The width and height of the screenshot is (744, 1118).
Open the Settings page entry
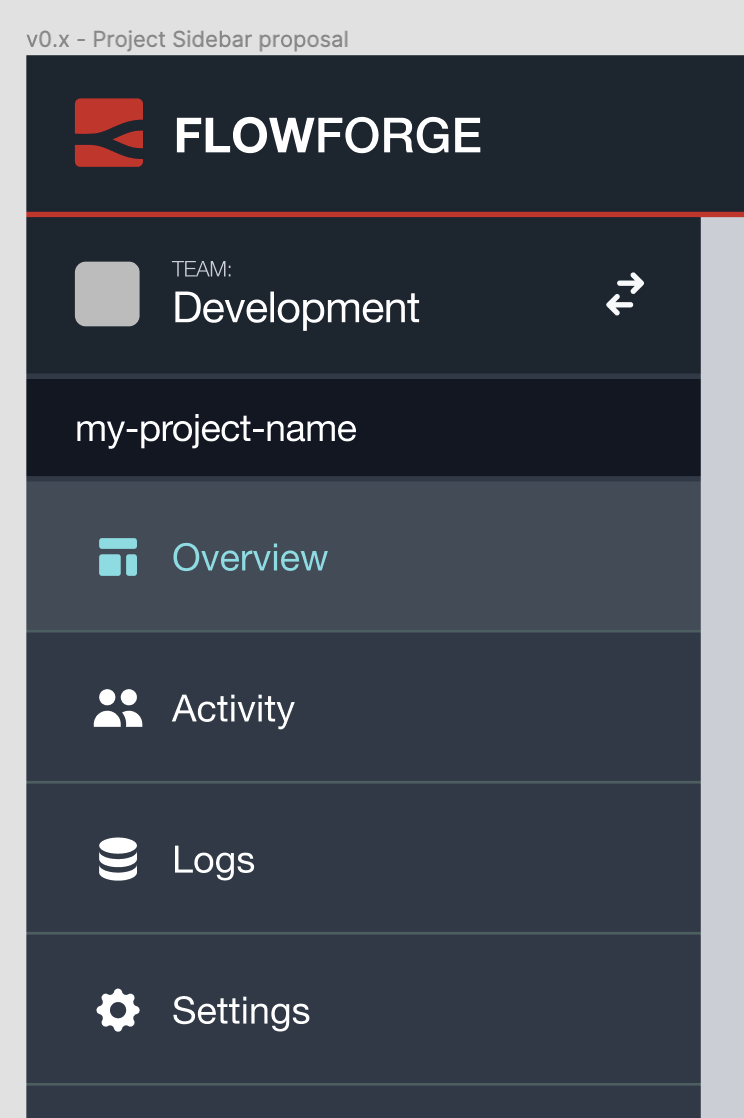pyautogui.click(x=241, y=1010)
